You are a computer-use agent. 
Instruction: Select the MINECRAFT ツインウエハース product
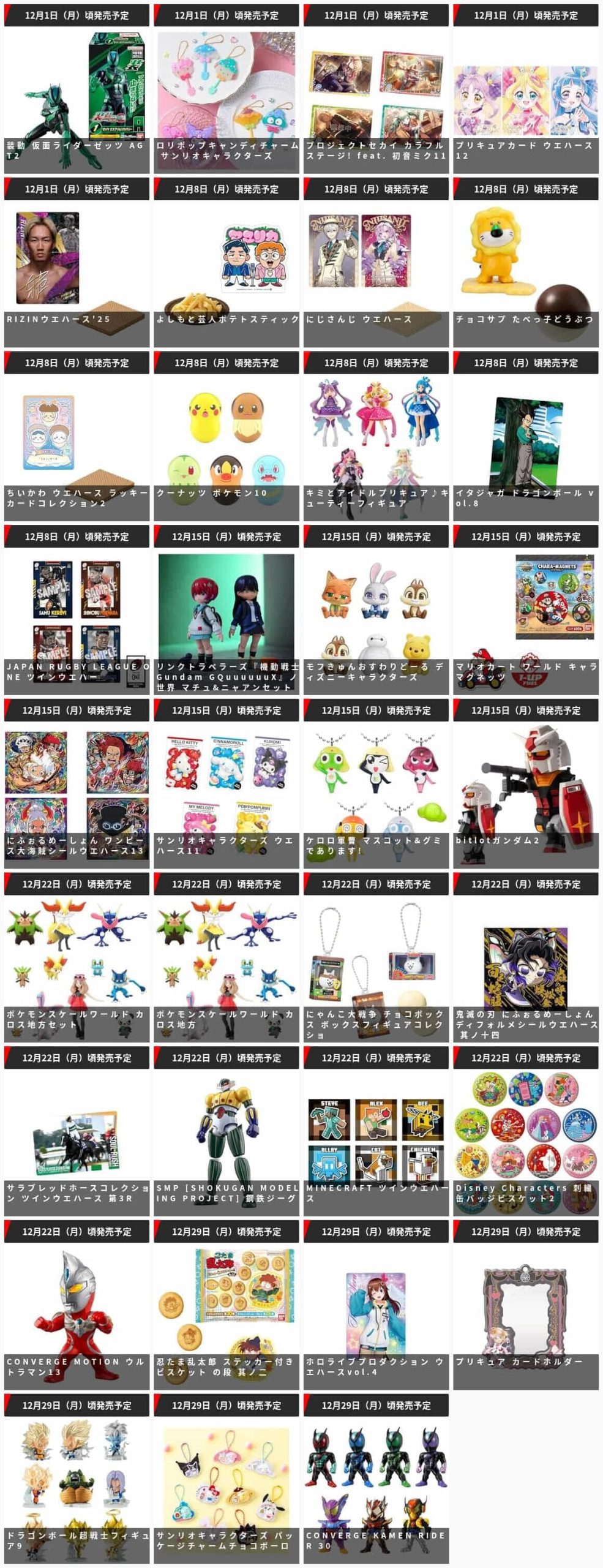coord(376,1141)
